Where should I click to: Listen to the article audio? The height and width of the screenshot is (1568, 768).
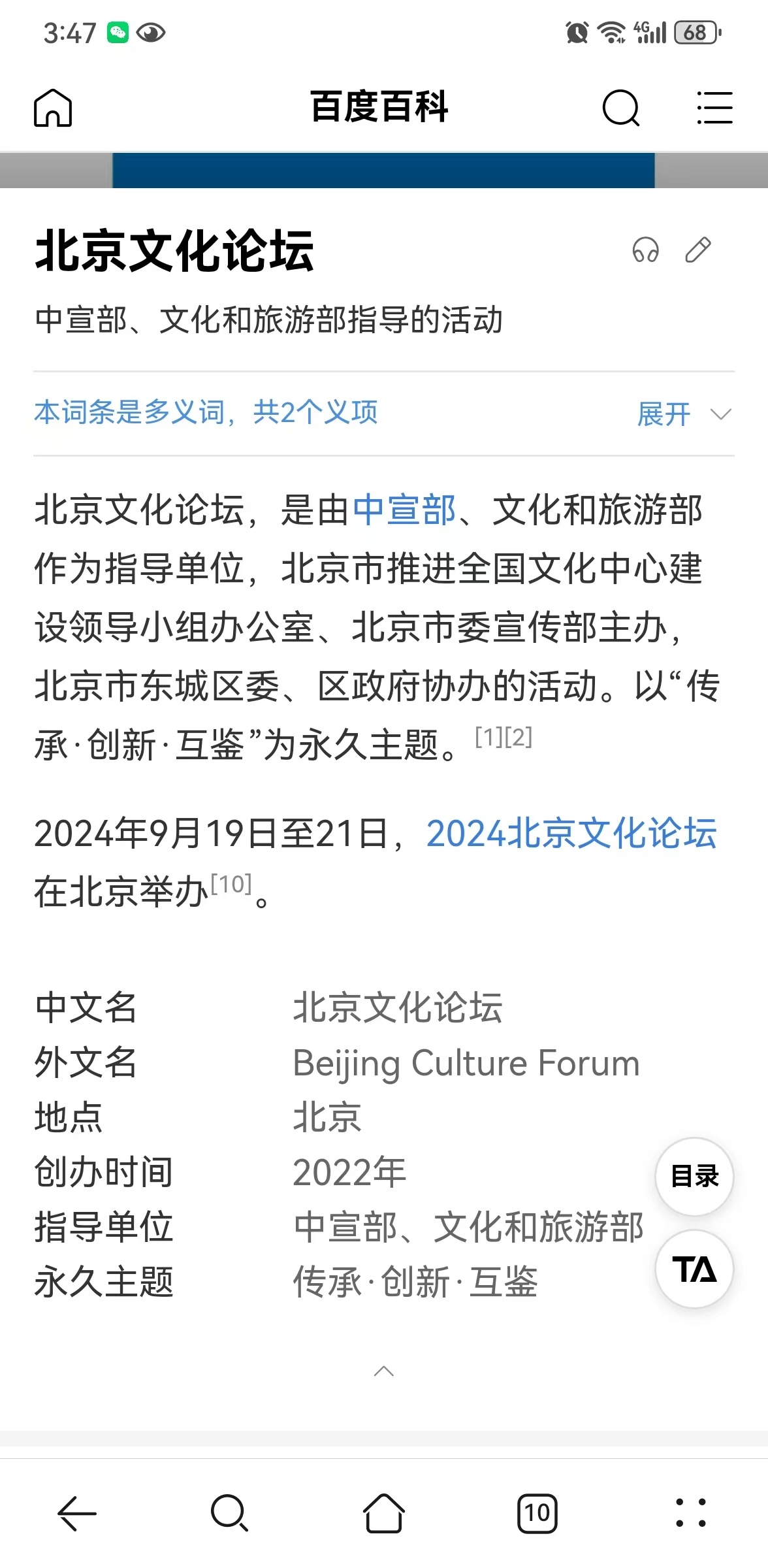click(x=645, y=250)
